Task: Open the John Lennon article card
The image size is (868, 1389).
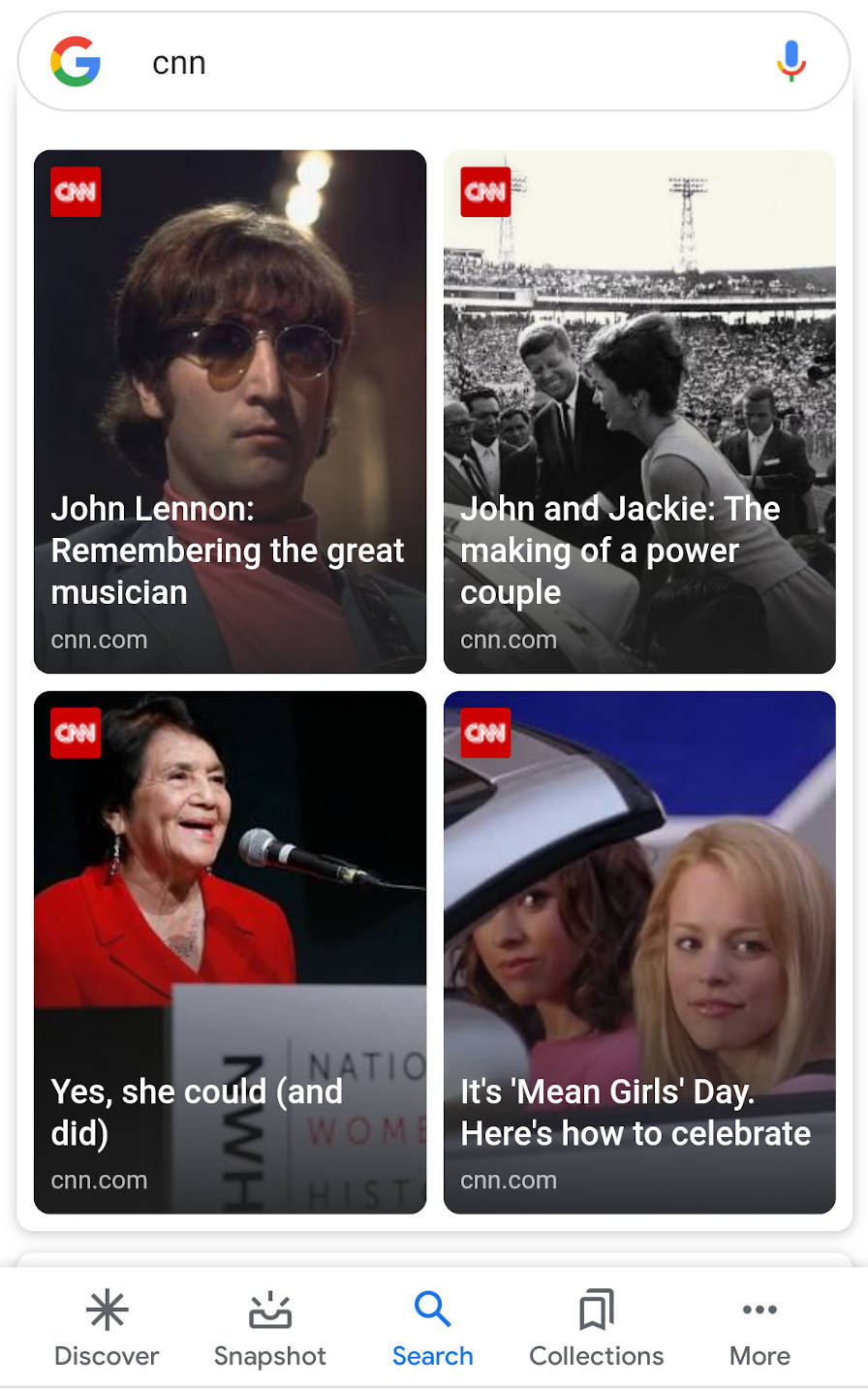Action: [x=230, y=411]
